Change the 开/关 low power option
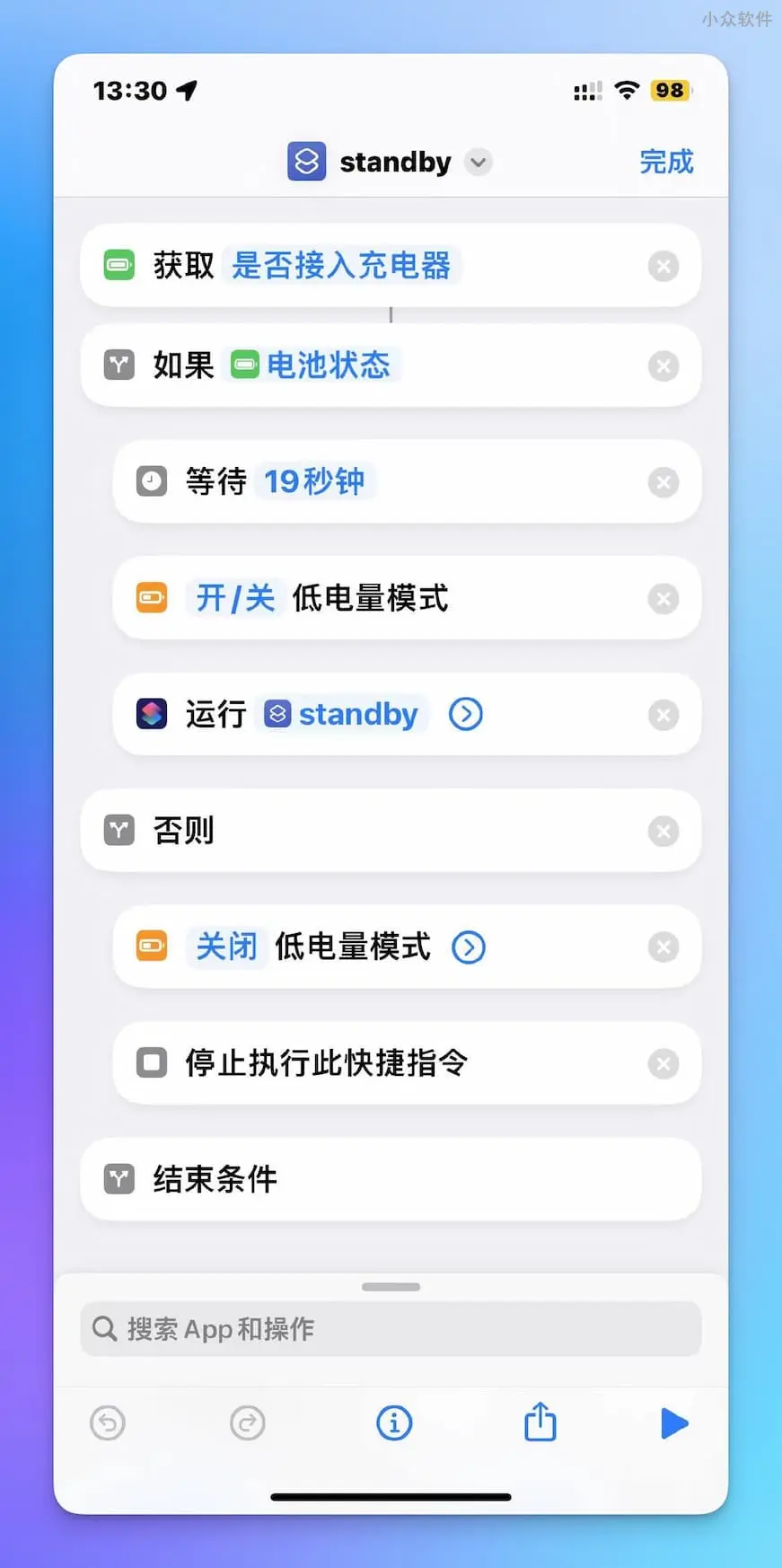Screen dimensions: 782x1568 235,598
